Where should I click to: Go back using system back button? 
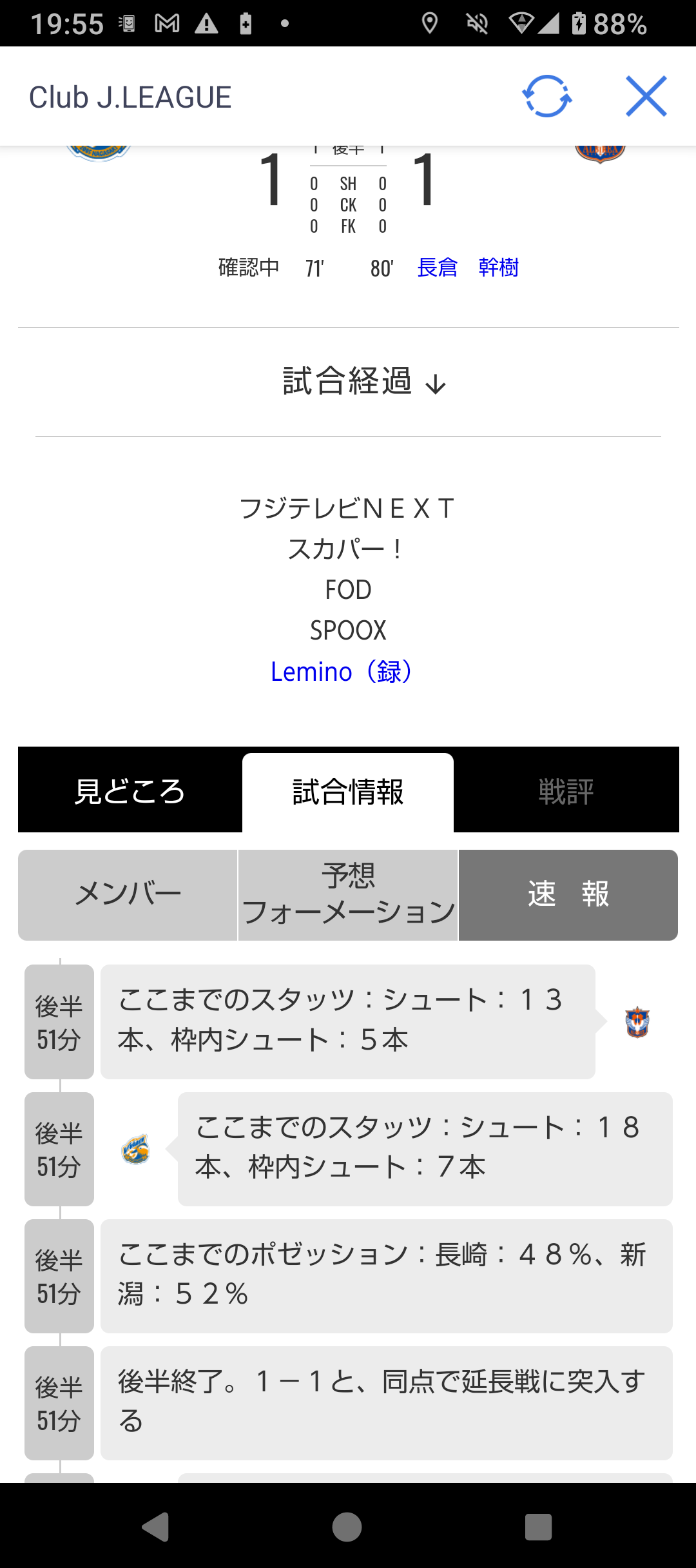pos(156,1527)
